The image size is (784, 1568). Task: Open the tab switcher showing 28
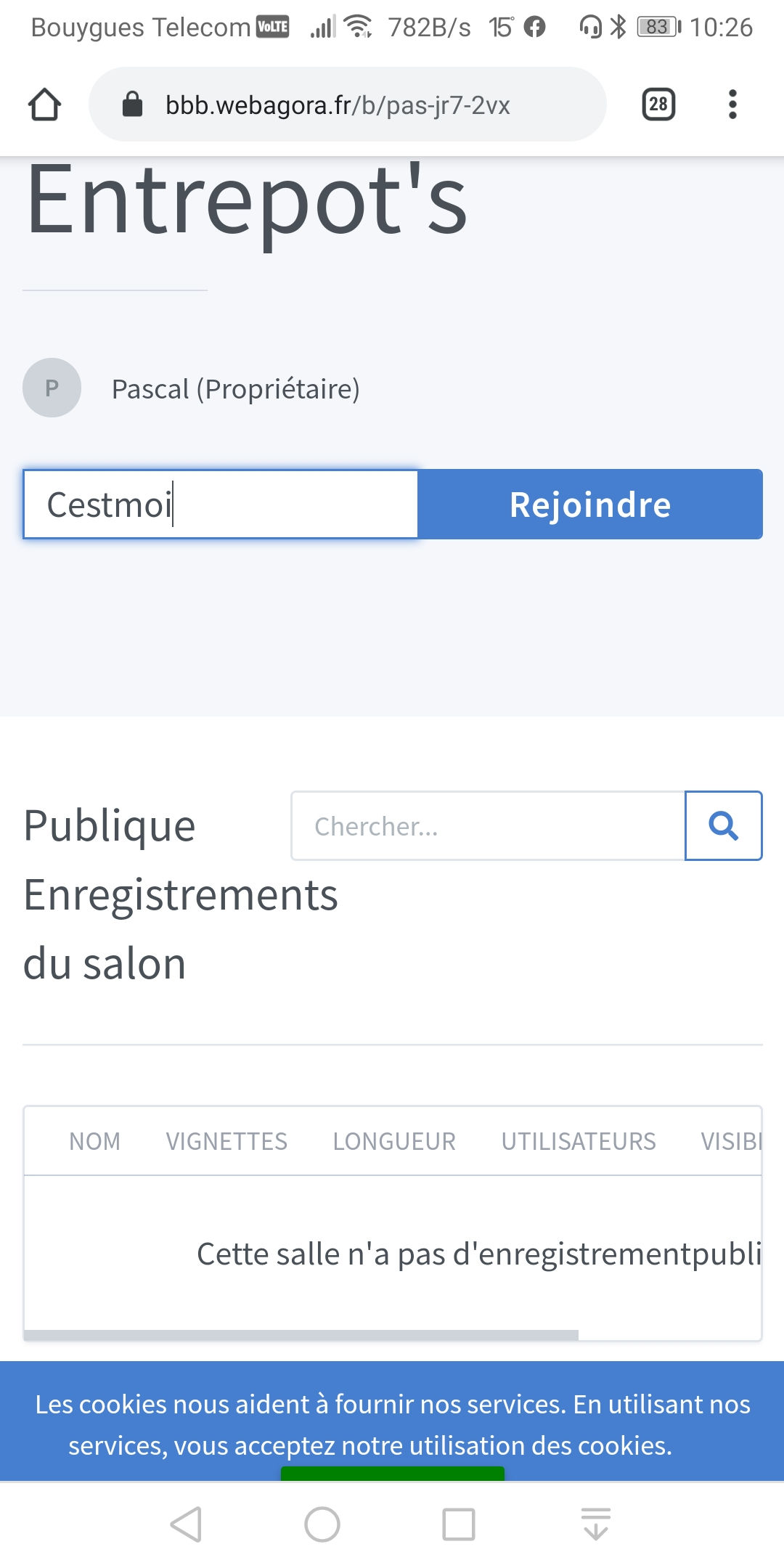click(658, 105)
